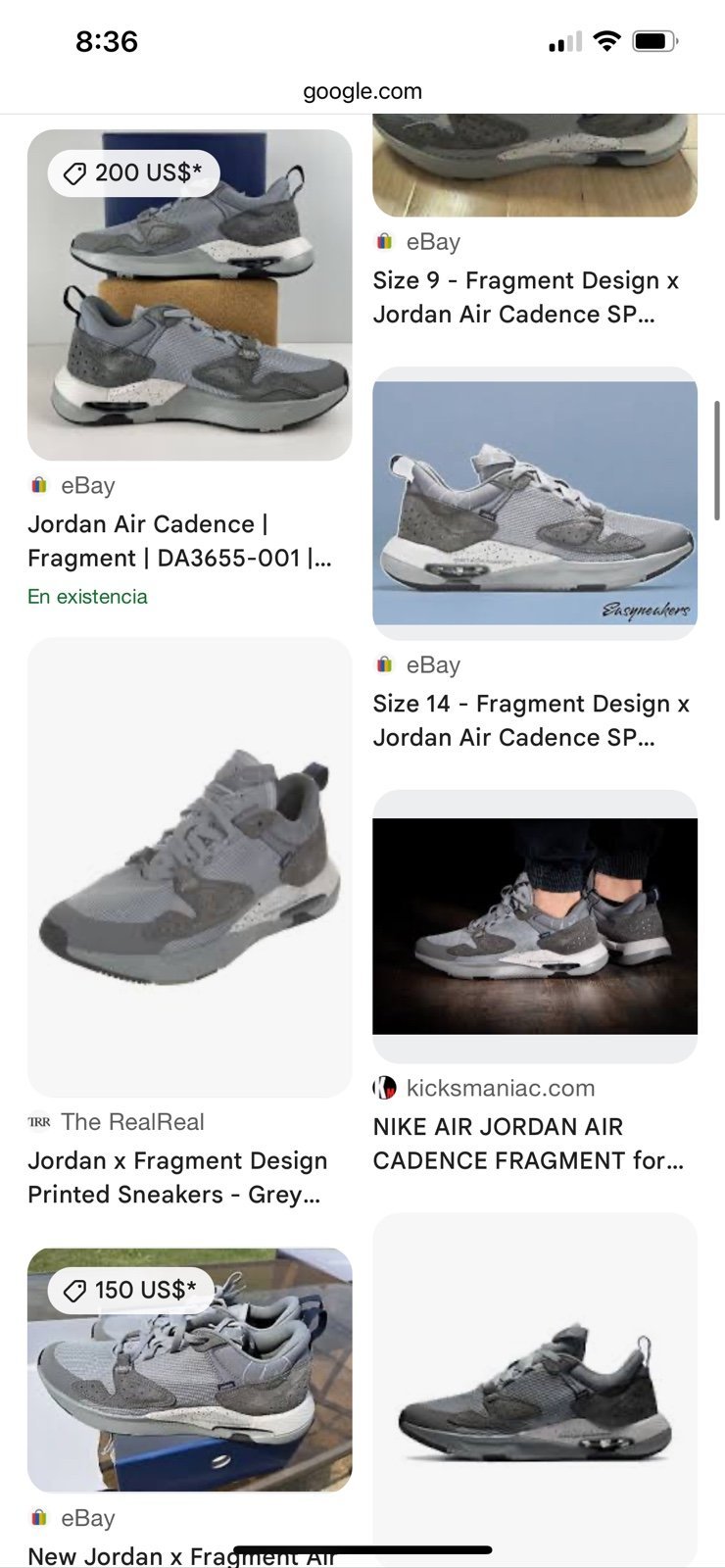The height and width of the screenshot is (1568, 725).
Task: Open the Size 14 Fragment Design eBay result
Action: [x=535, y=503]
